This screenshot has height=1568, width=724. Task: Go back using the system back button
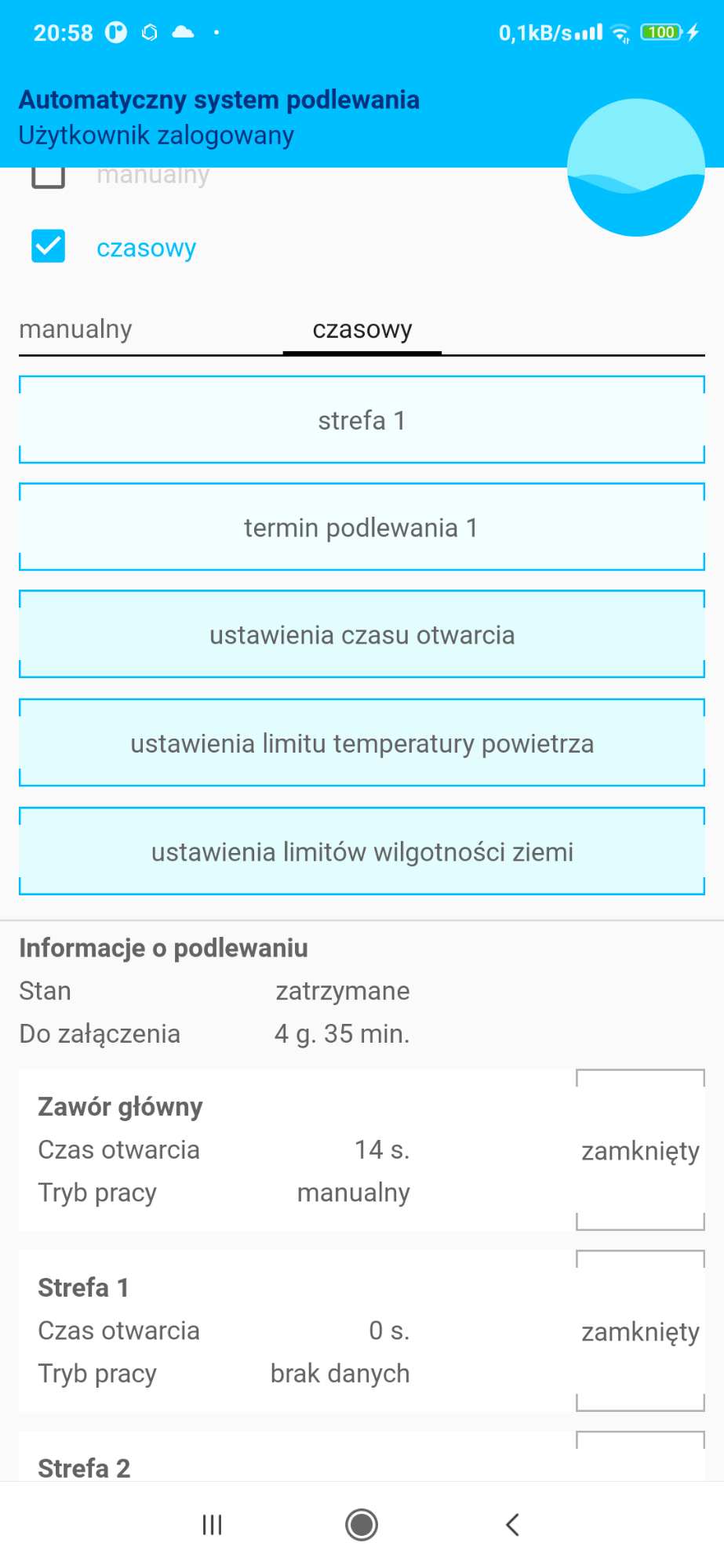512,1525
